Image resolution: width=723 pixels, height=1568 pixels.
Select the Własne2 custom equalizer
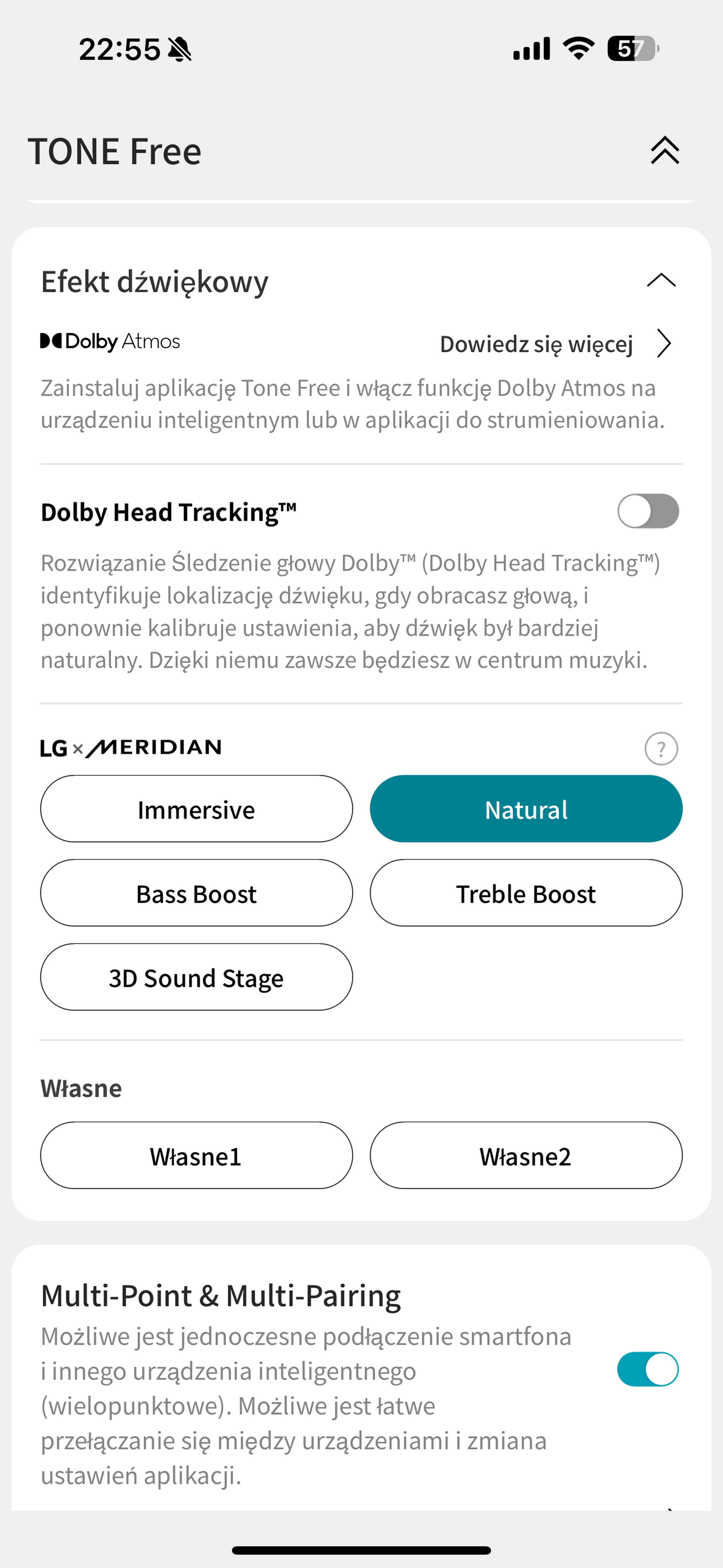point(526,1155)
